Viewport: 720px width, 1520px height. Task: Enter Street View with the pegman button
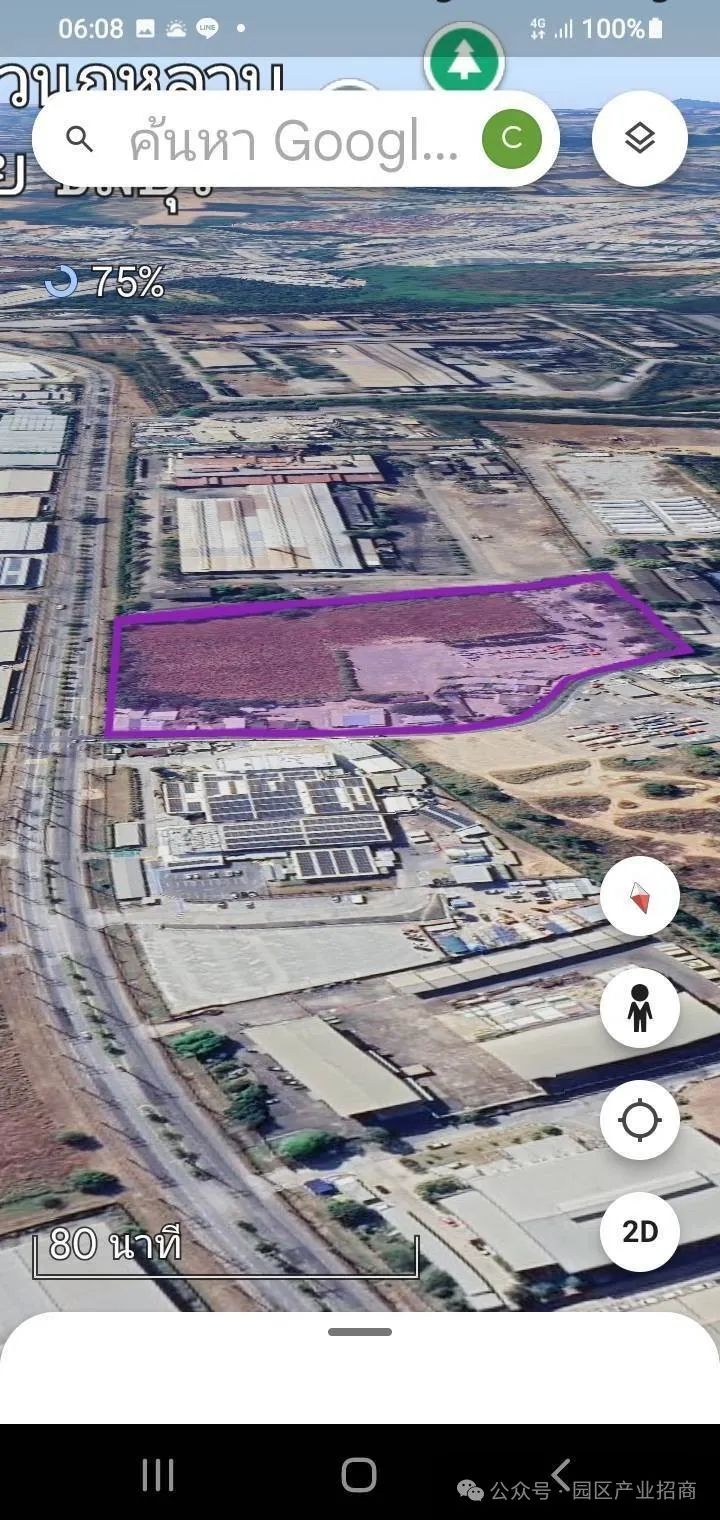click(x=640, y=1008)
